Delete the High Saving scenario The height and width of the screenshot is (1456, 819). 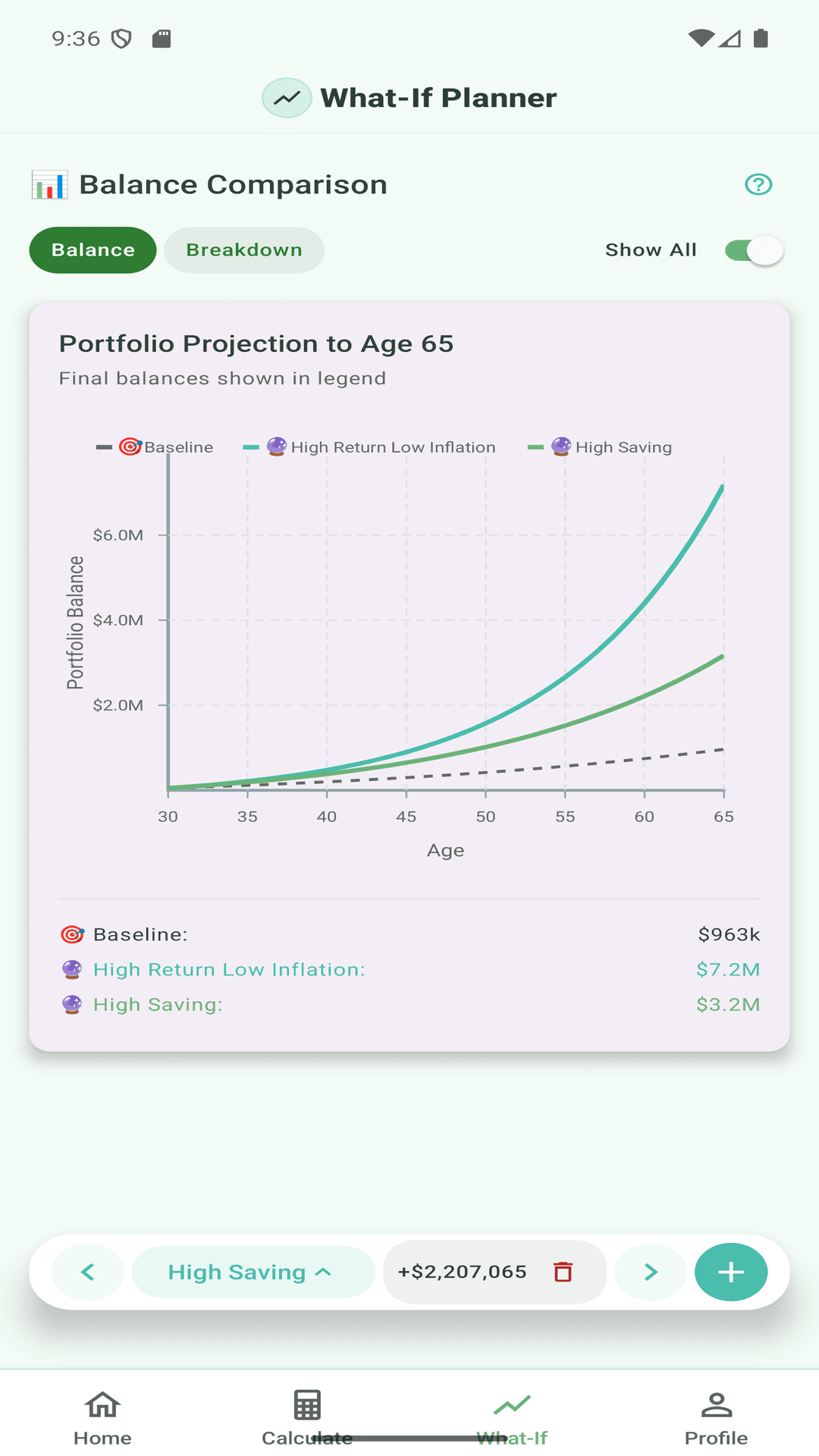pos(563,1272)
